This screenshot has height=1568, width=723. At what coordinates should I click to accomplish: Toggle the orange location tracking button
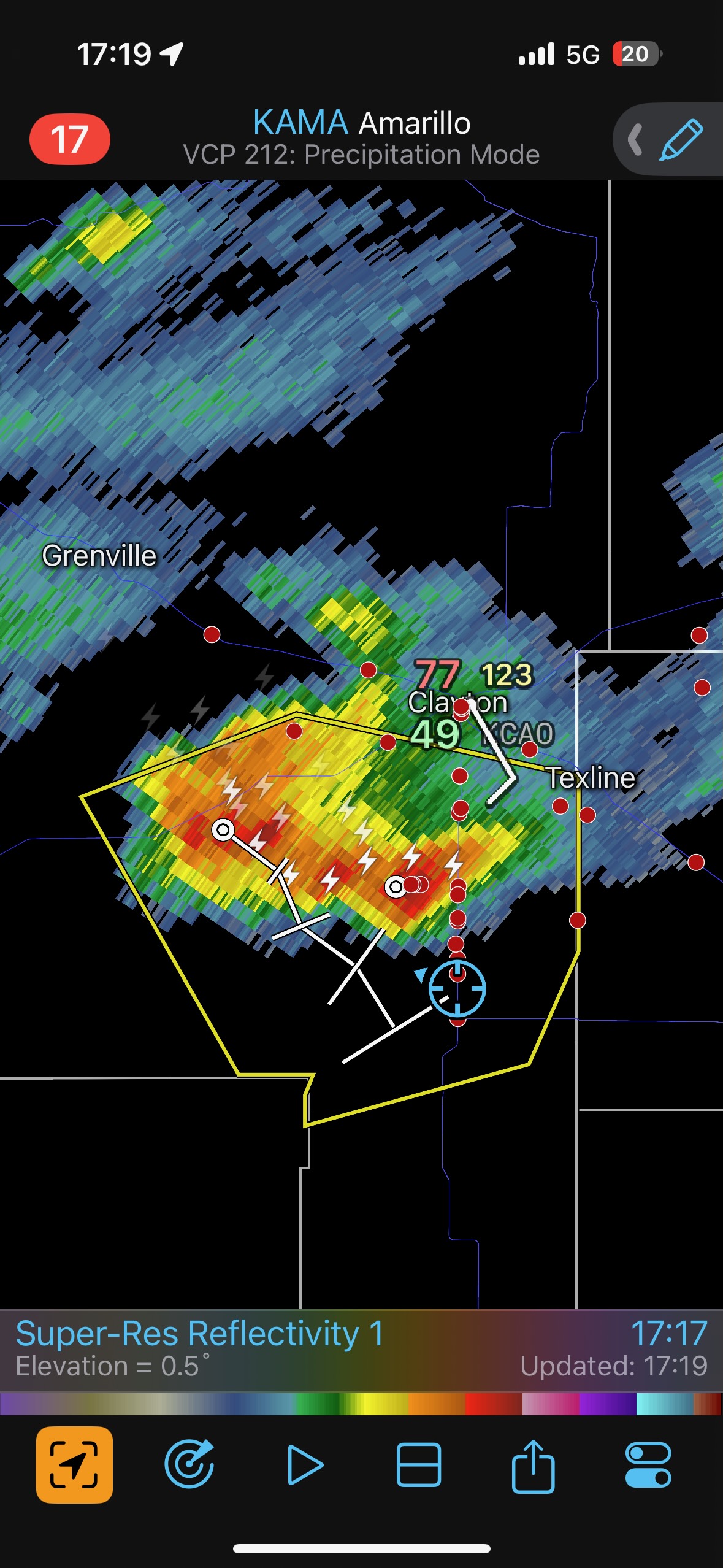click(x=74, y=1465)
